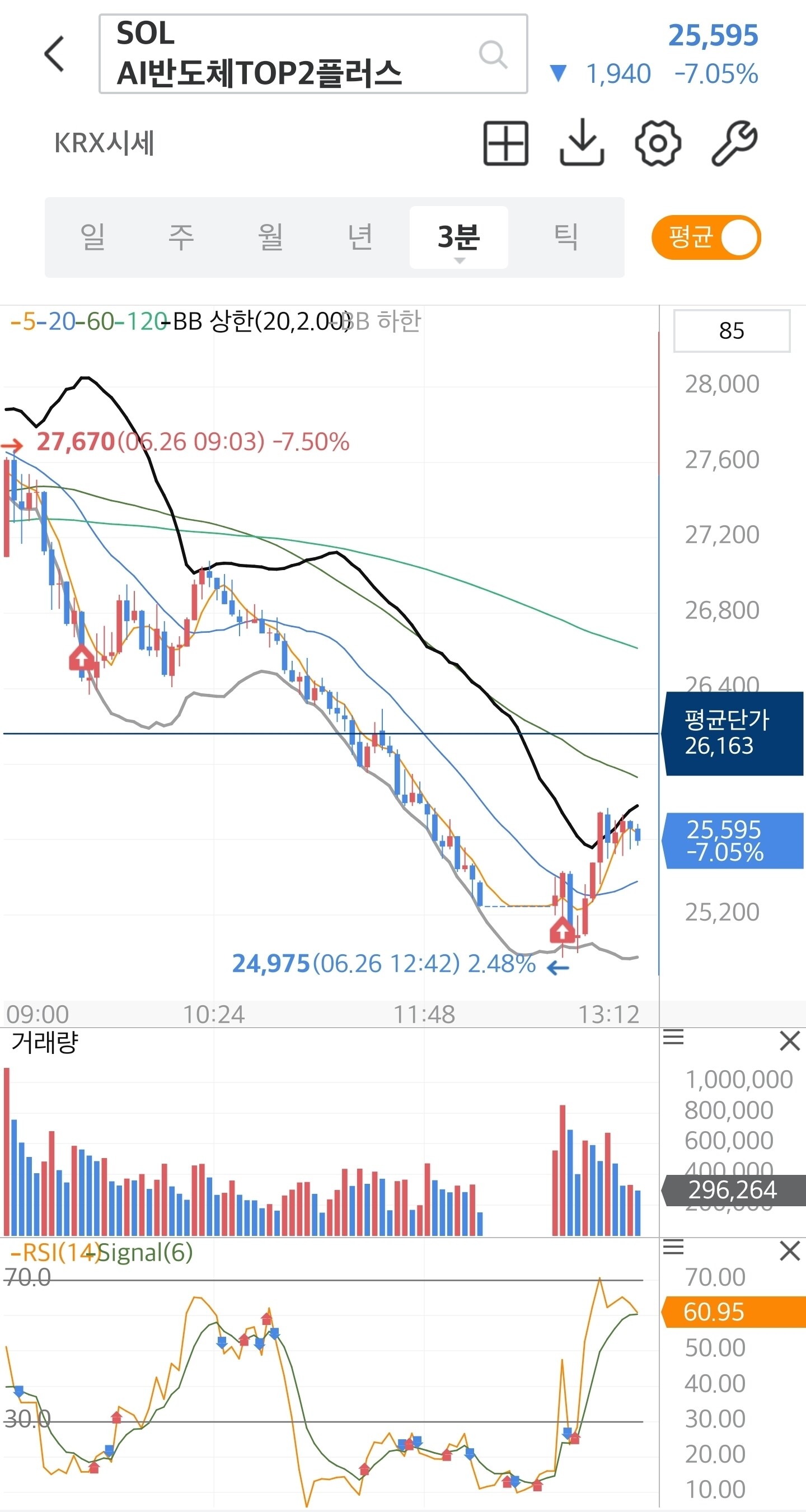Select the 월 (monthly) chart tab
This screenshot has height=1512, width=806.
click(270, 237)
